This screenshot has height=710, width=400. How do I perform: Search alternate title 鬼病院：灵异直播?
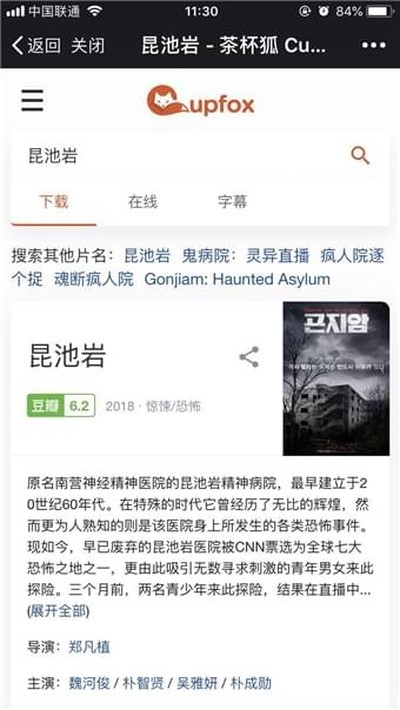245,256
